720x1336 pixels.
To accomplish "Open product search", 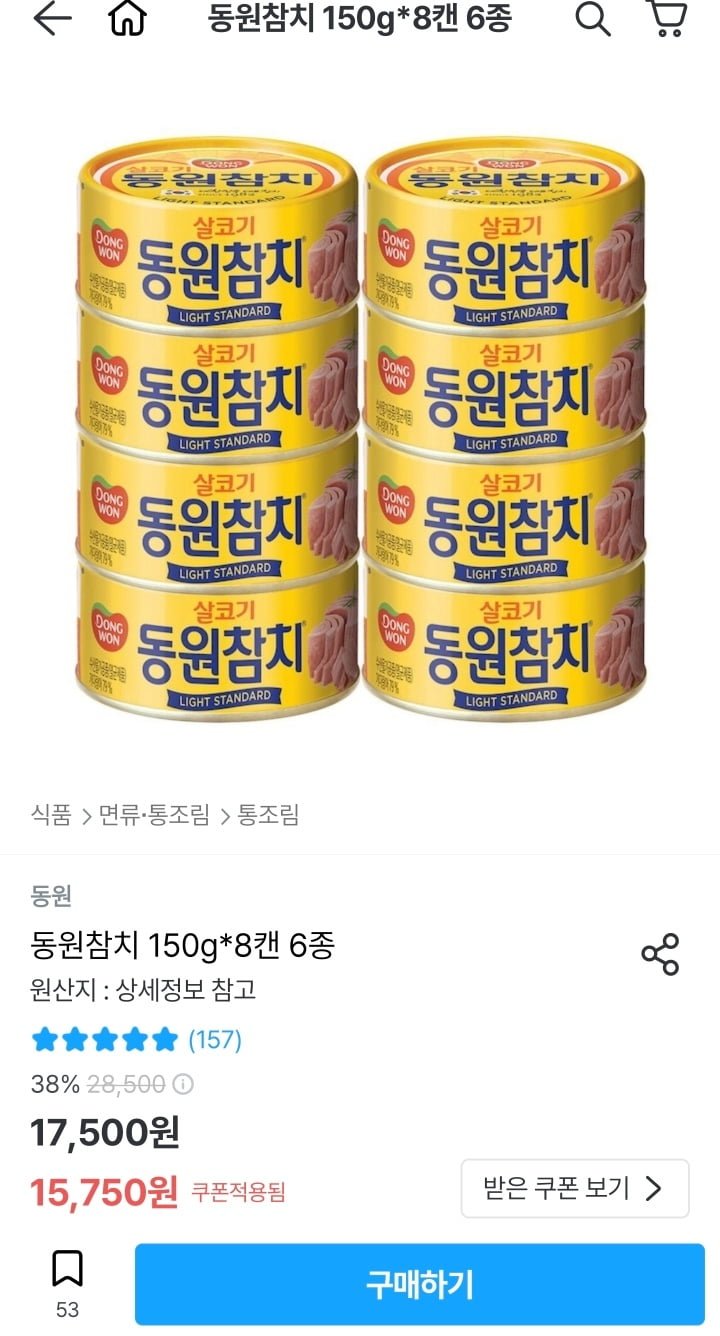I will 592,20.
